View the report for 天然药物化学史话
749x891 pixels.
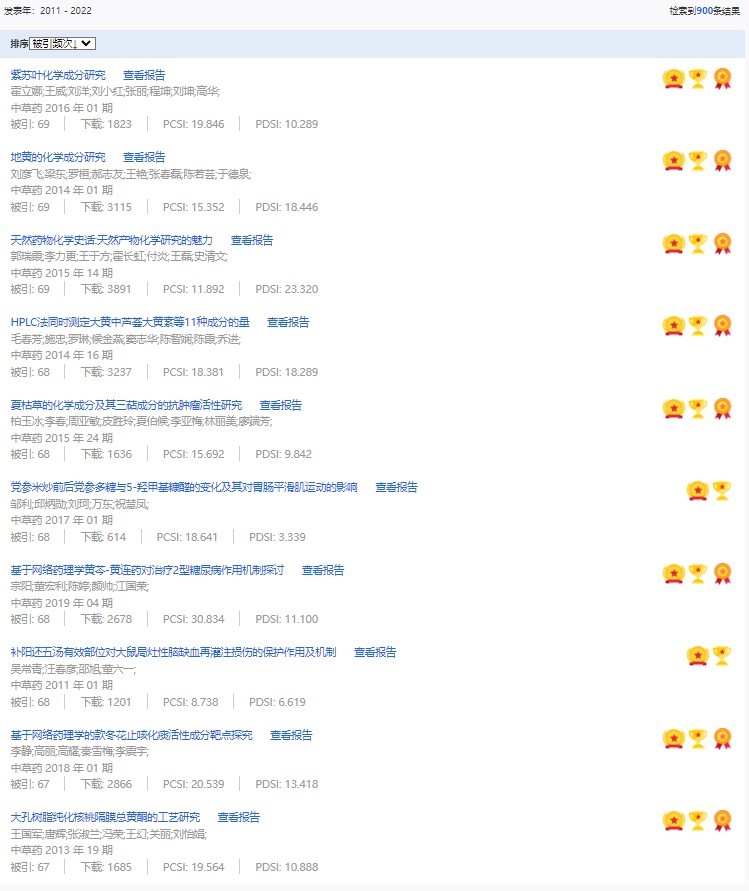[x=252, y=240]
